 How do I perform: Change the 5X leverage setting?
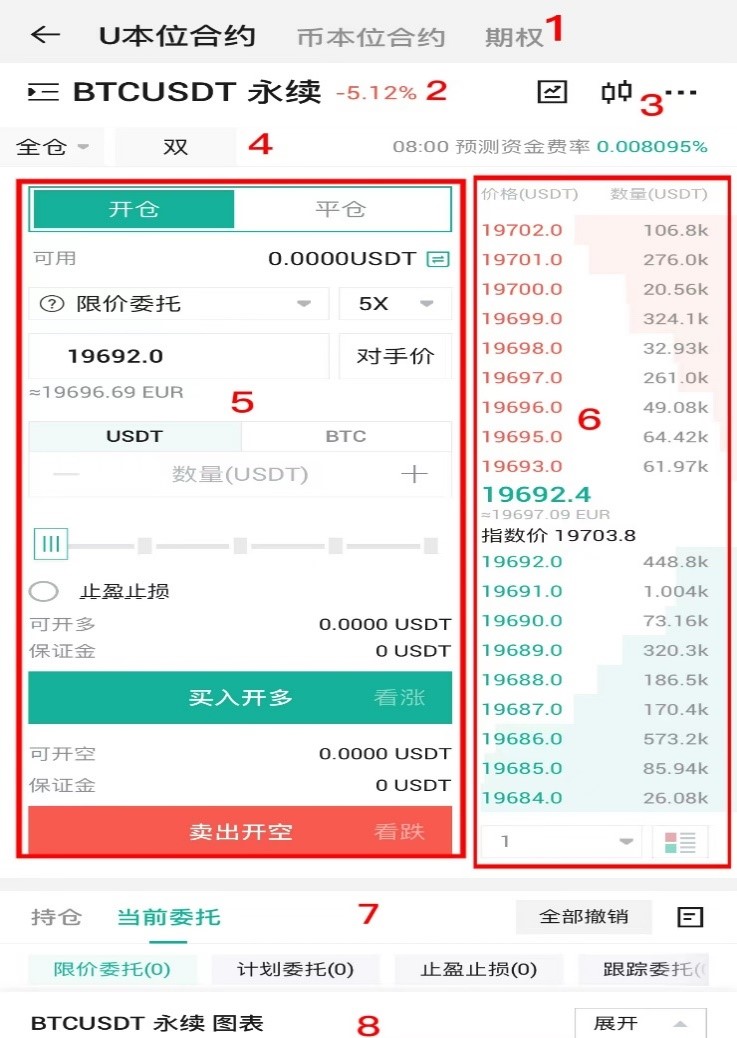pos(395,303)
